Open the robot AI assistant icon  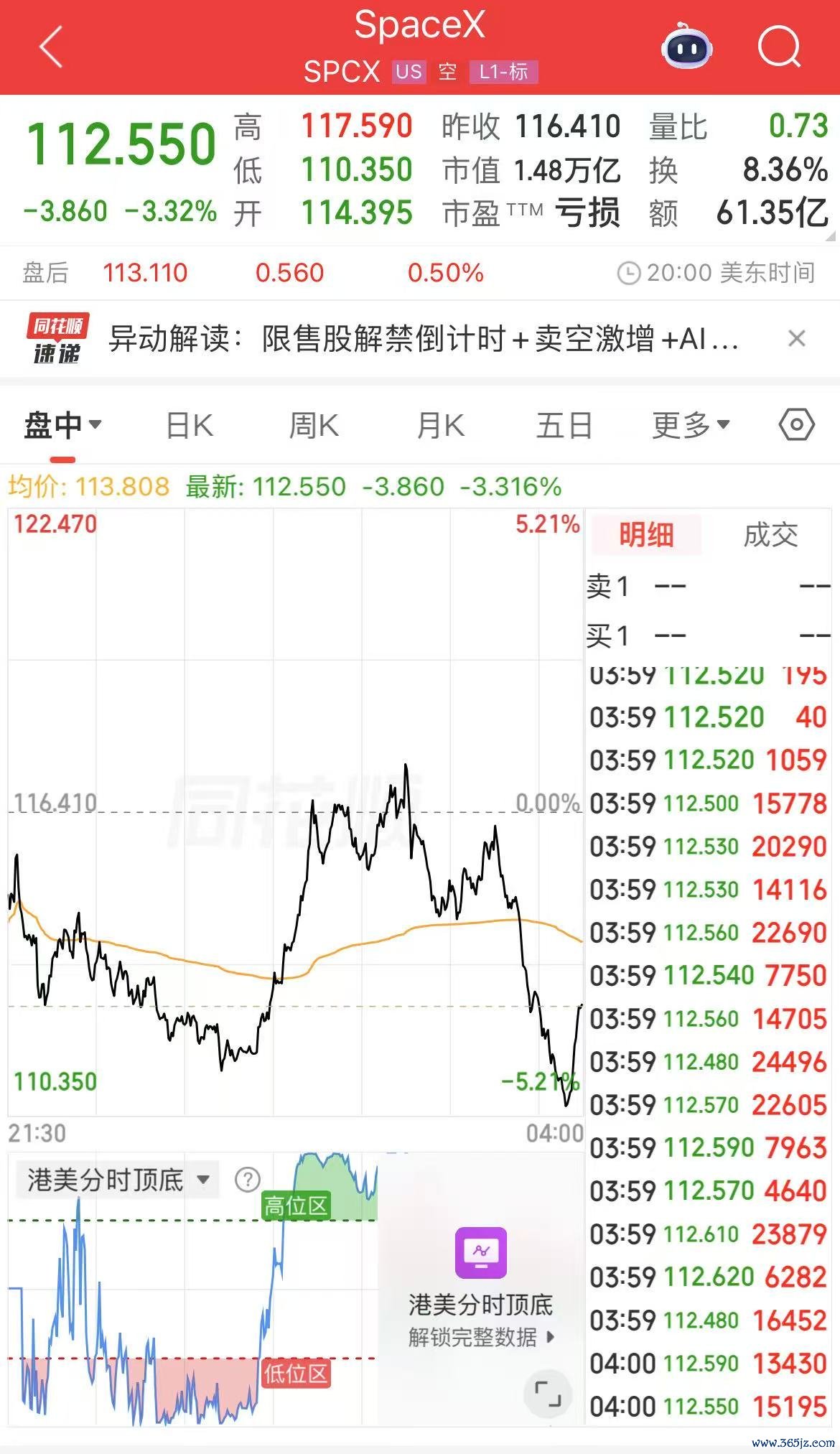pyautogui.click(x=686, y=47)
